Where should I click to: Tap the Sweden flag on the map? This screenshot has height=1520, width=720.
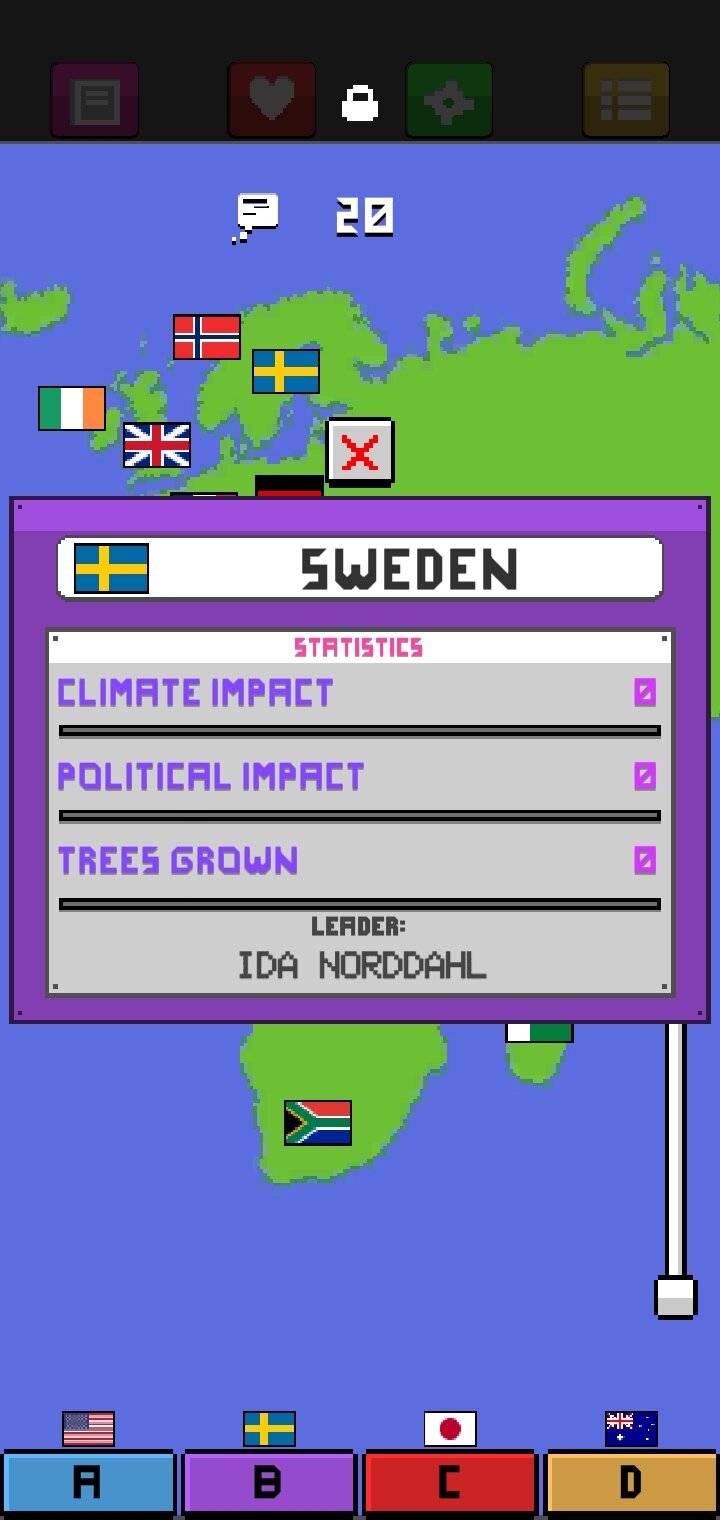click(x=286, y=371)
